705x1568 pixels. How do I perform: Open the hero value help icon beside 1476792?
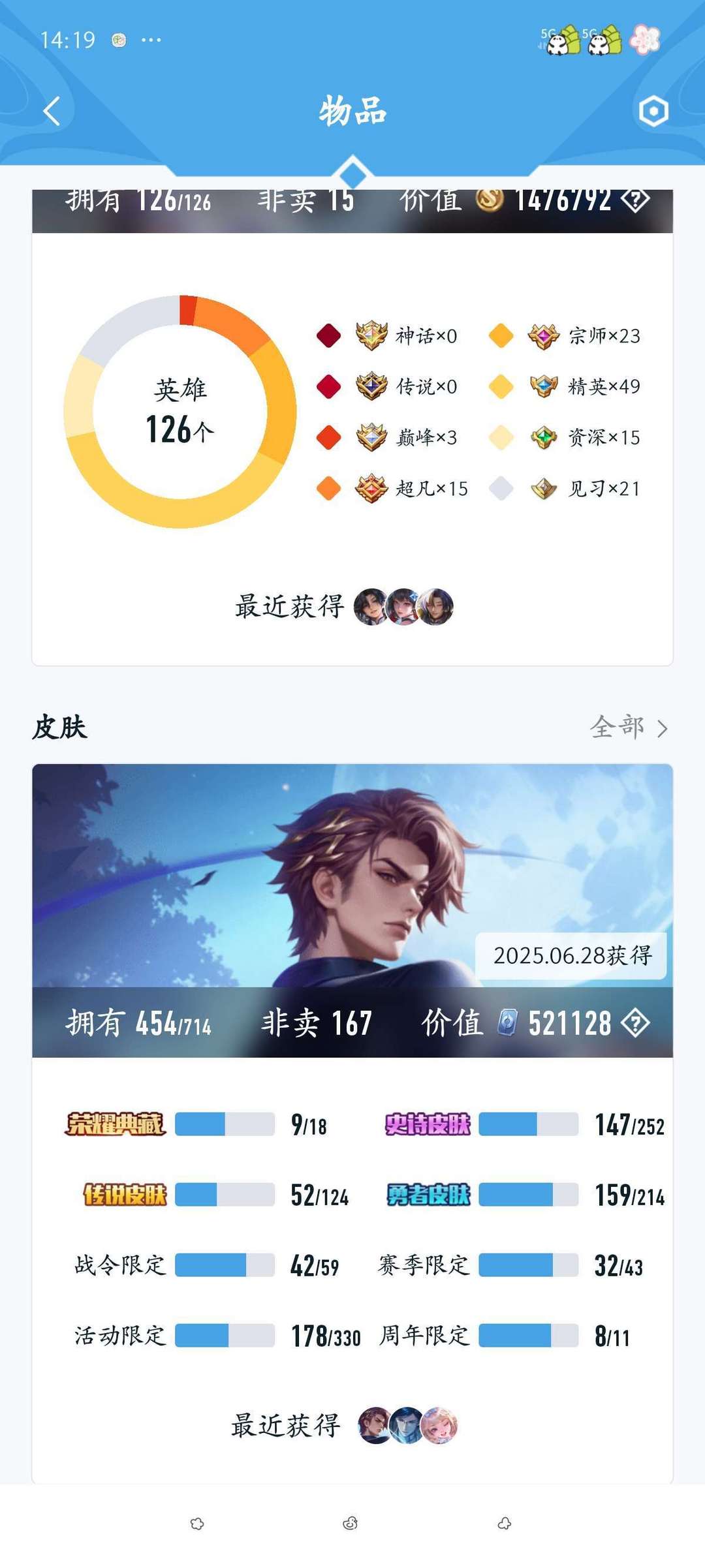click(635, 200)
